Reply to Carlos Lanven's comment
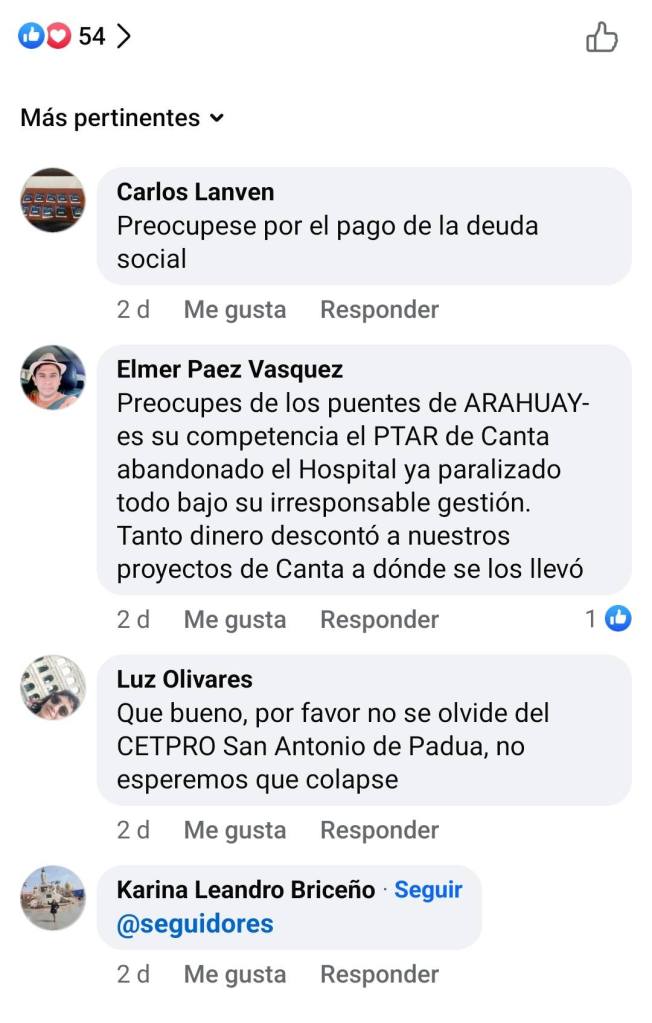The width and height of the screenshot is (652, 1023). 379,310
